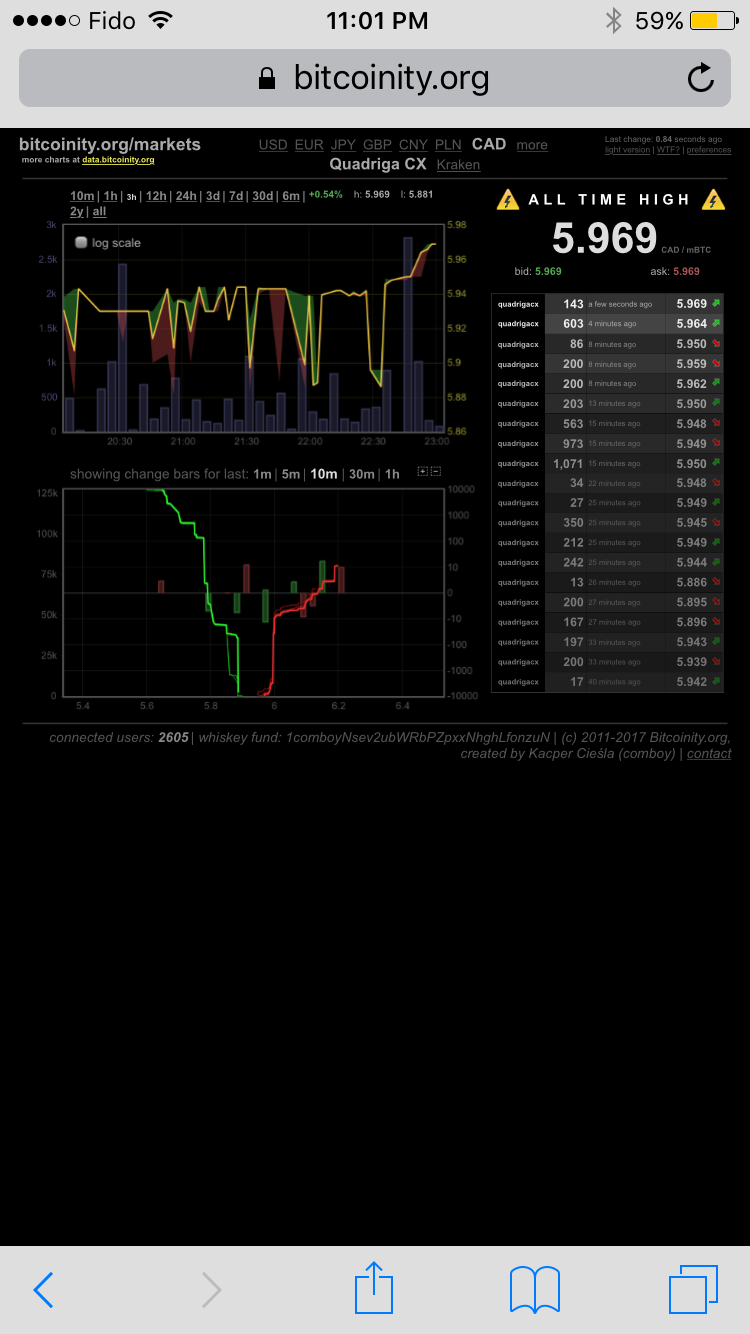Reload the bitcoinity.org page
The height and width of the screenshot is (1334, 750).
pyautogui.click(x=701, y=78)
